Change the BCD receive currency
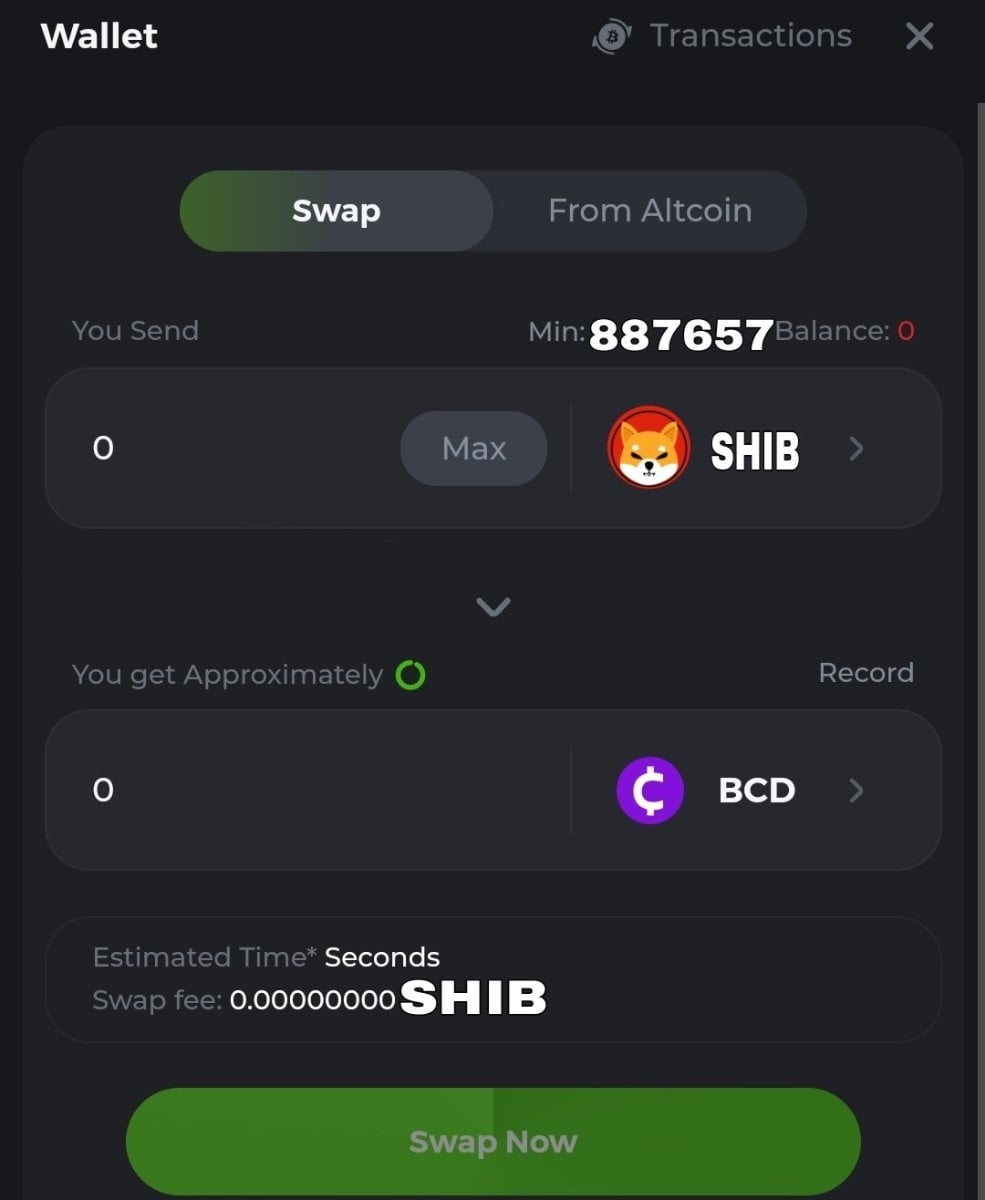The height and width of the screenshot is (1200, 985). pos(740,791)
